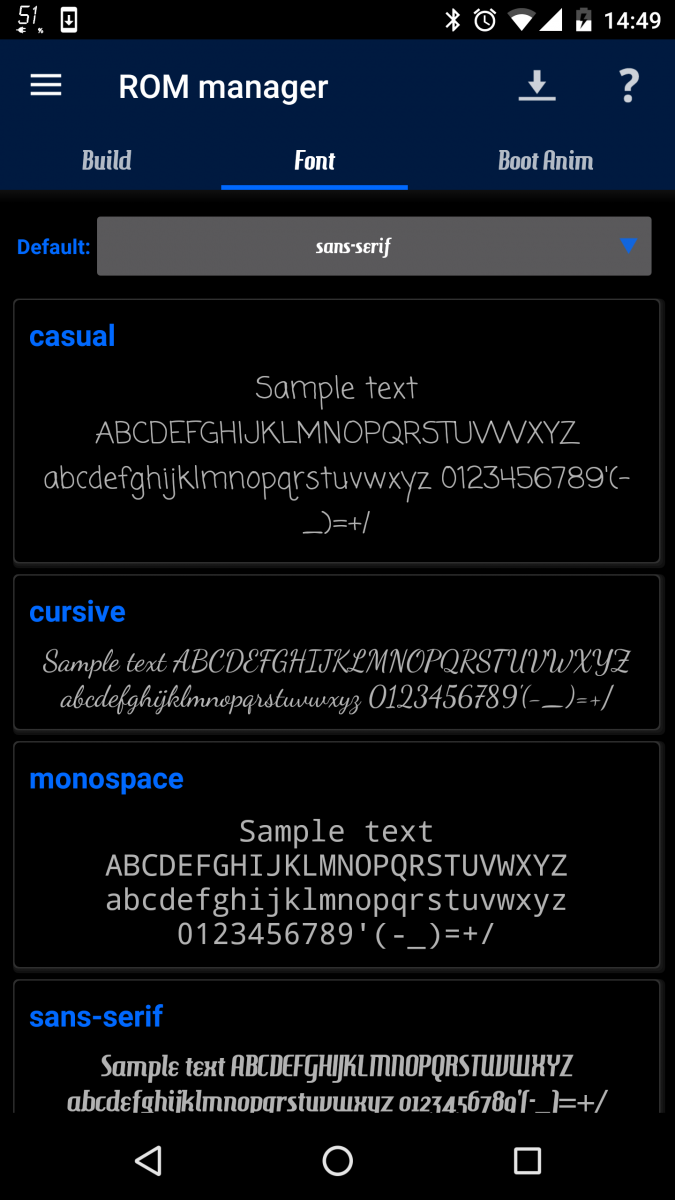The width and height of the screenshot is (675, 1200).
Task: Switch to the Build tab
Action: point(107,161)
